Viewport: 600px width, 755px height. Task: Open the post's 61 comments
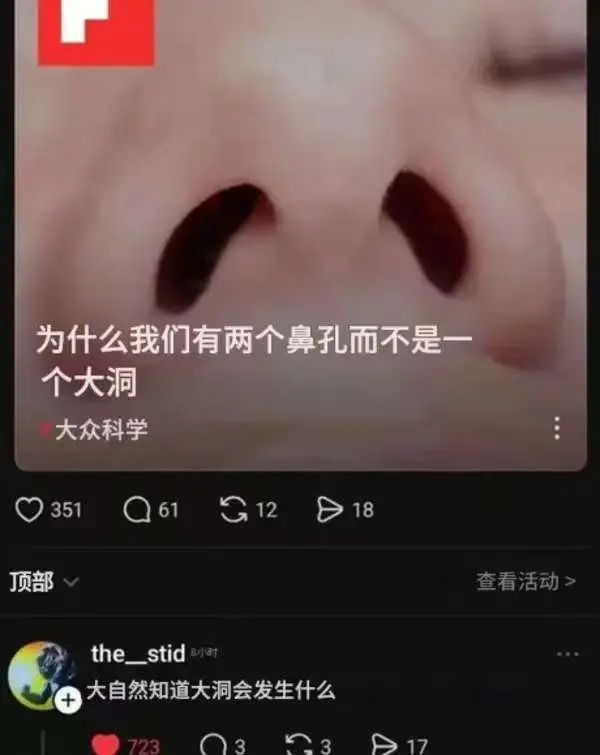point(136,510)
